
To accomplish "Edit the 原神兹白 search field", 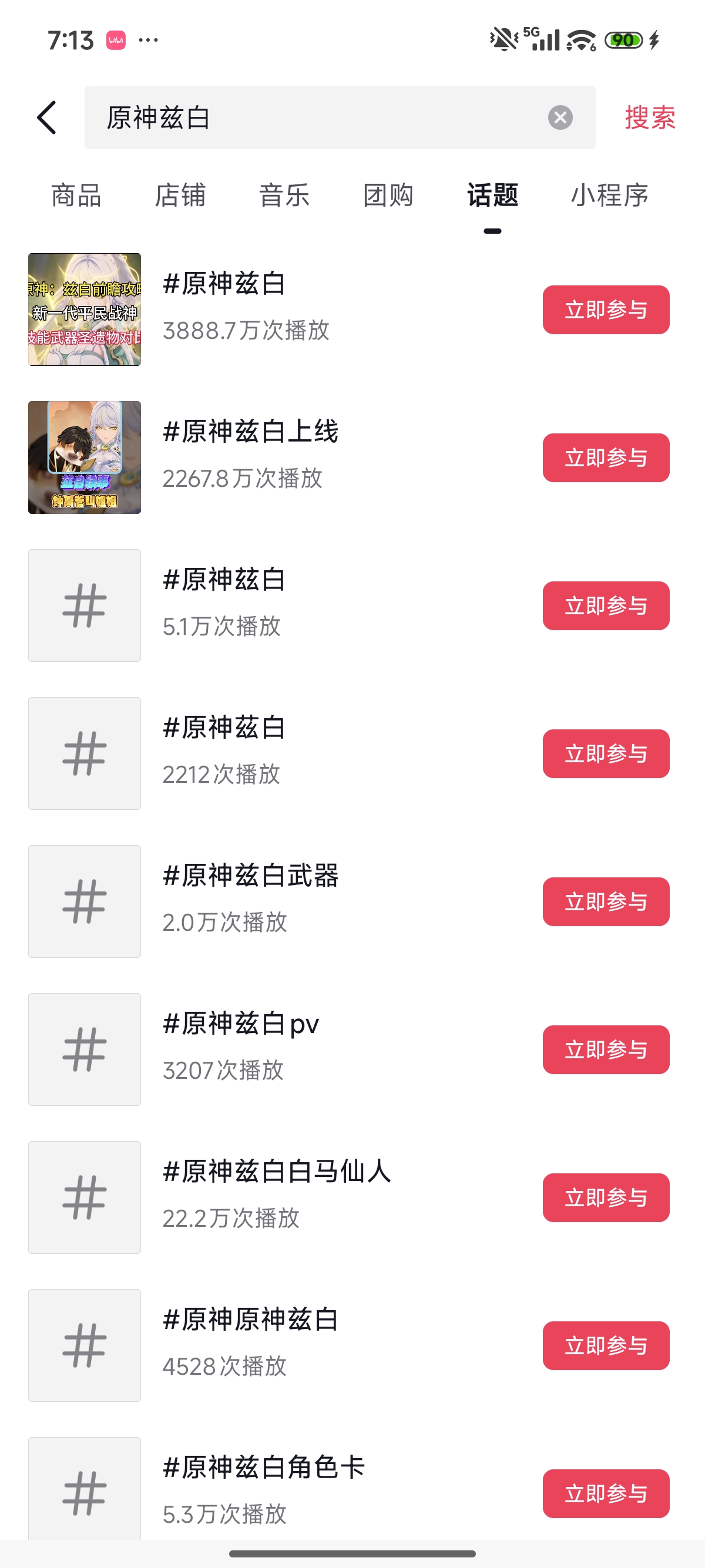I will [x=317, y=117].
